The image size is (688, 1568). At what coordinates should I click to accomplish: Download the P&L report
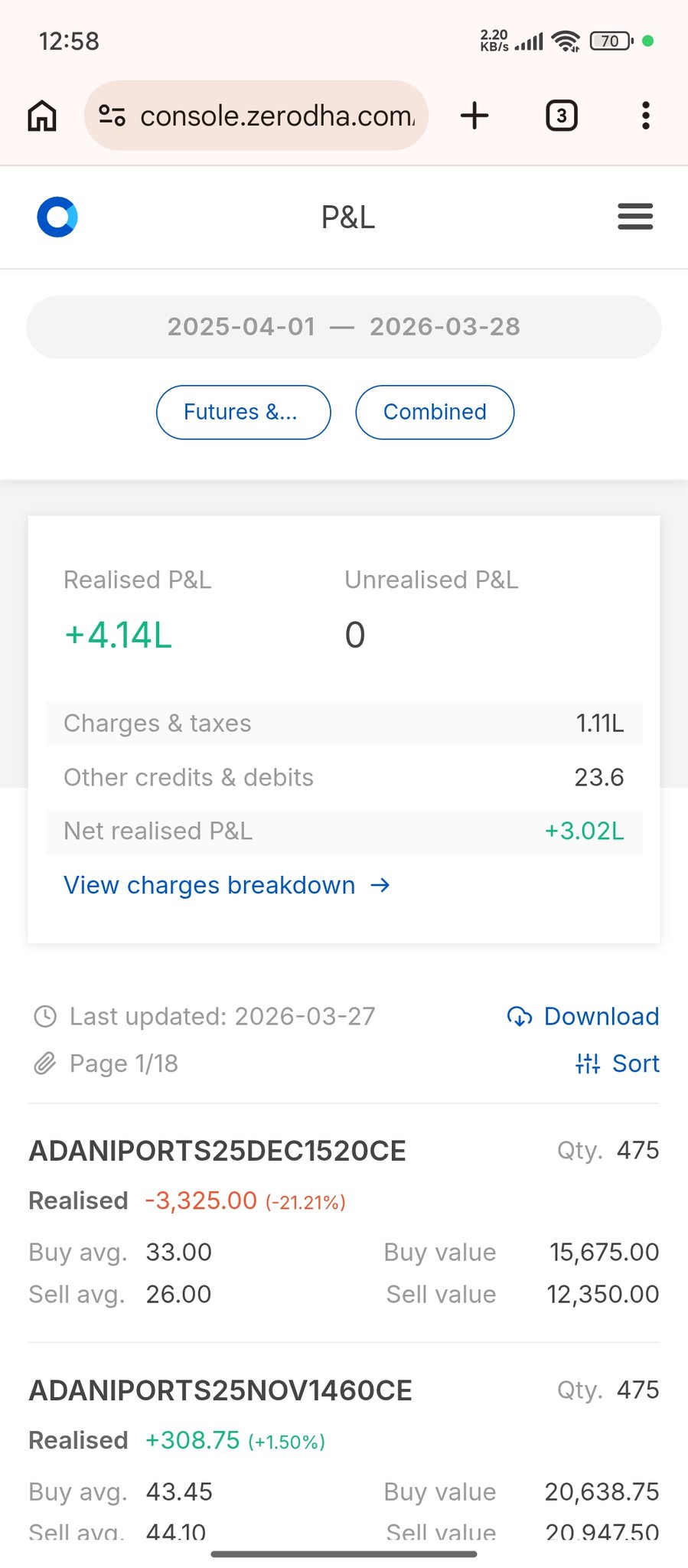click(583, 1017)
